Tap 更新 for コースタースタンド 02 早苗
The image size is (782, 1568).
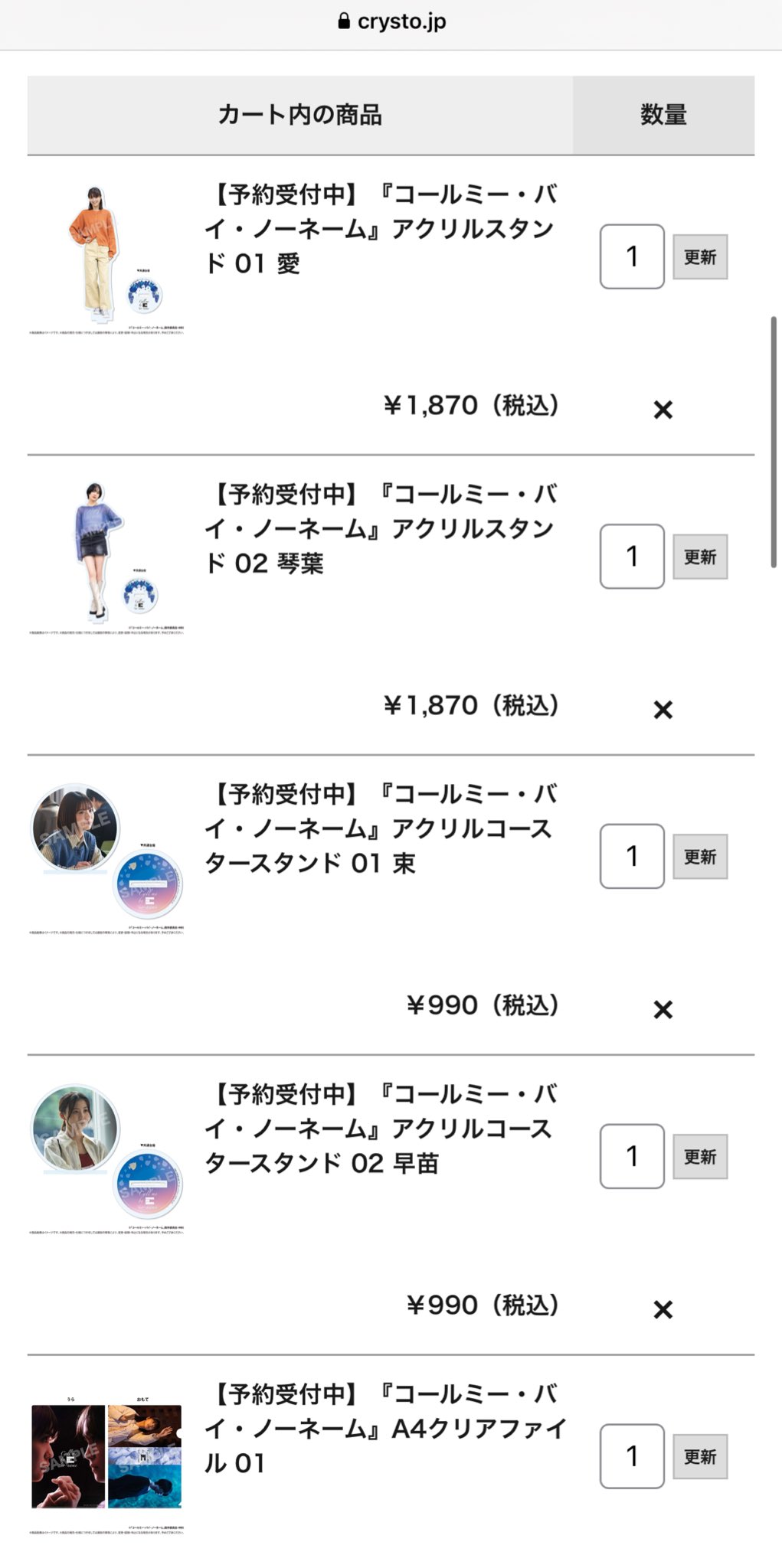point(700,1157)
